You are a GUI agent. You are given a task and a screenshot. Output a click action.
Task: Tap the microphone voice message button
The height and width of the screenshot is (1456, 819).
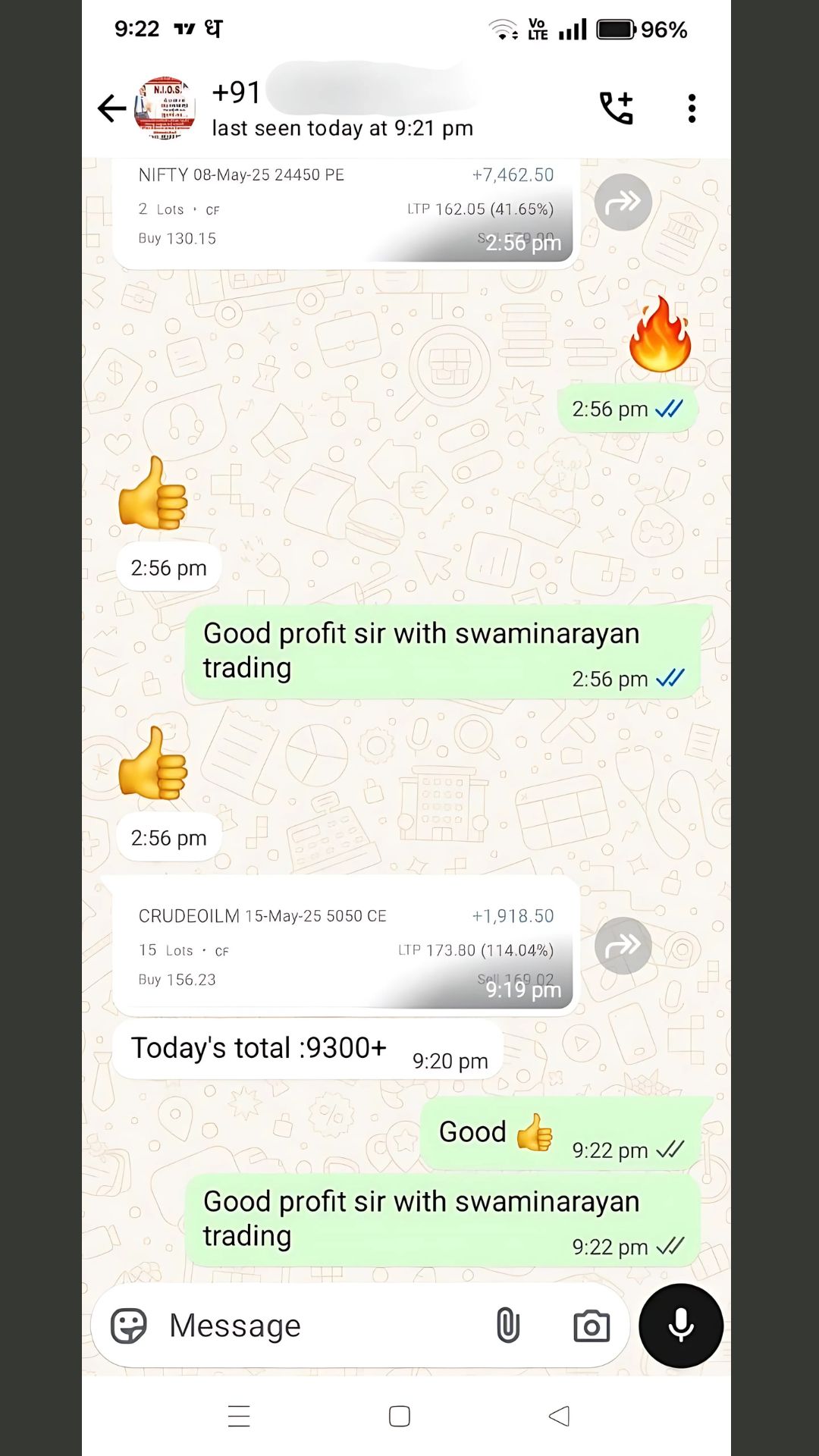pyautogui.click(x=681, y=1326)
